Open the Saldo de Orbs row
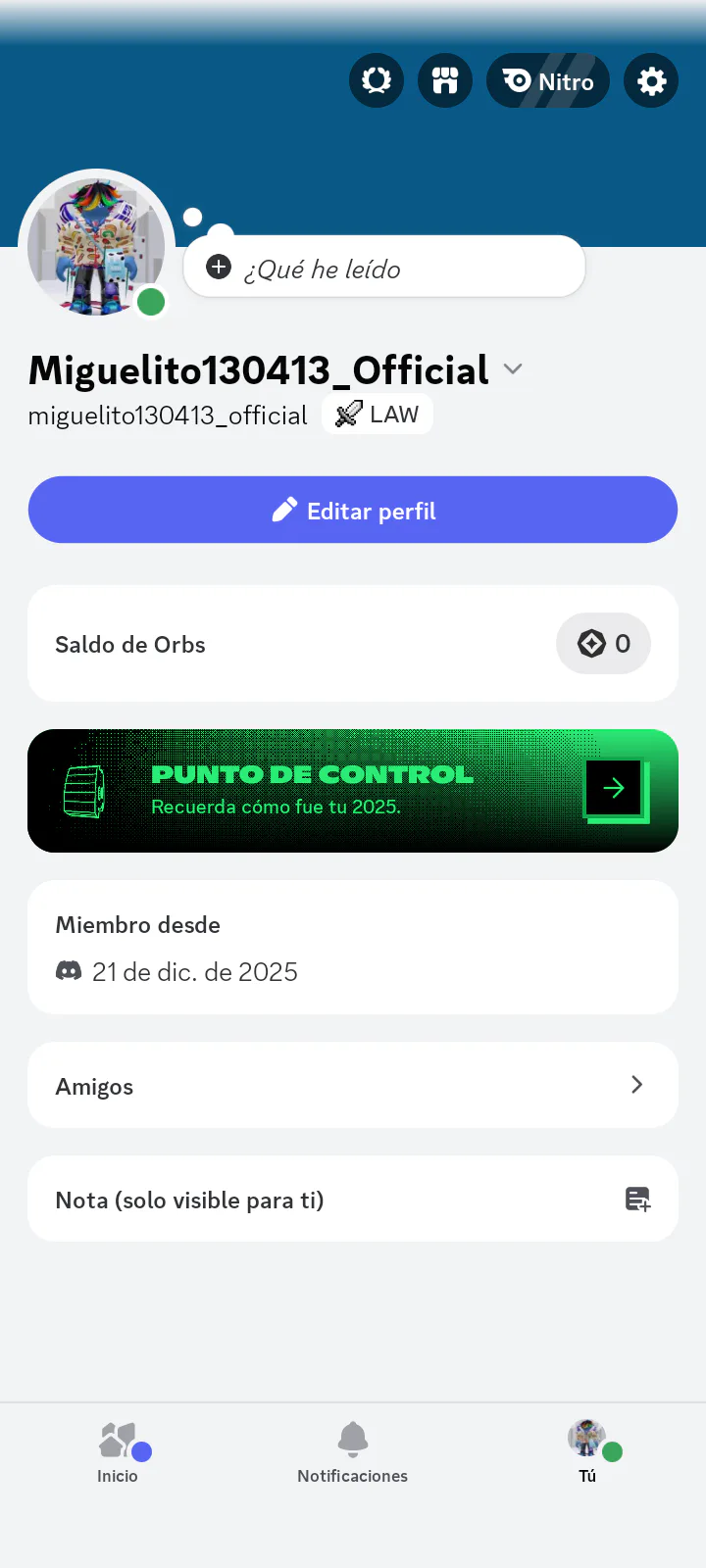706x1568 pixels. coord(353,644)
